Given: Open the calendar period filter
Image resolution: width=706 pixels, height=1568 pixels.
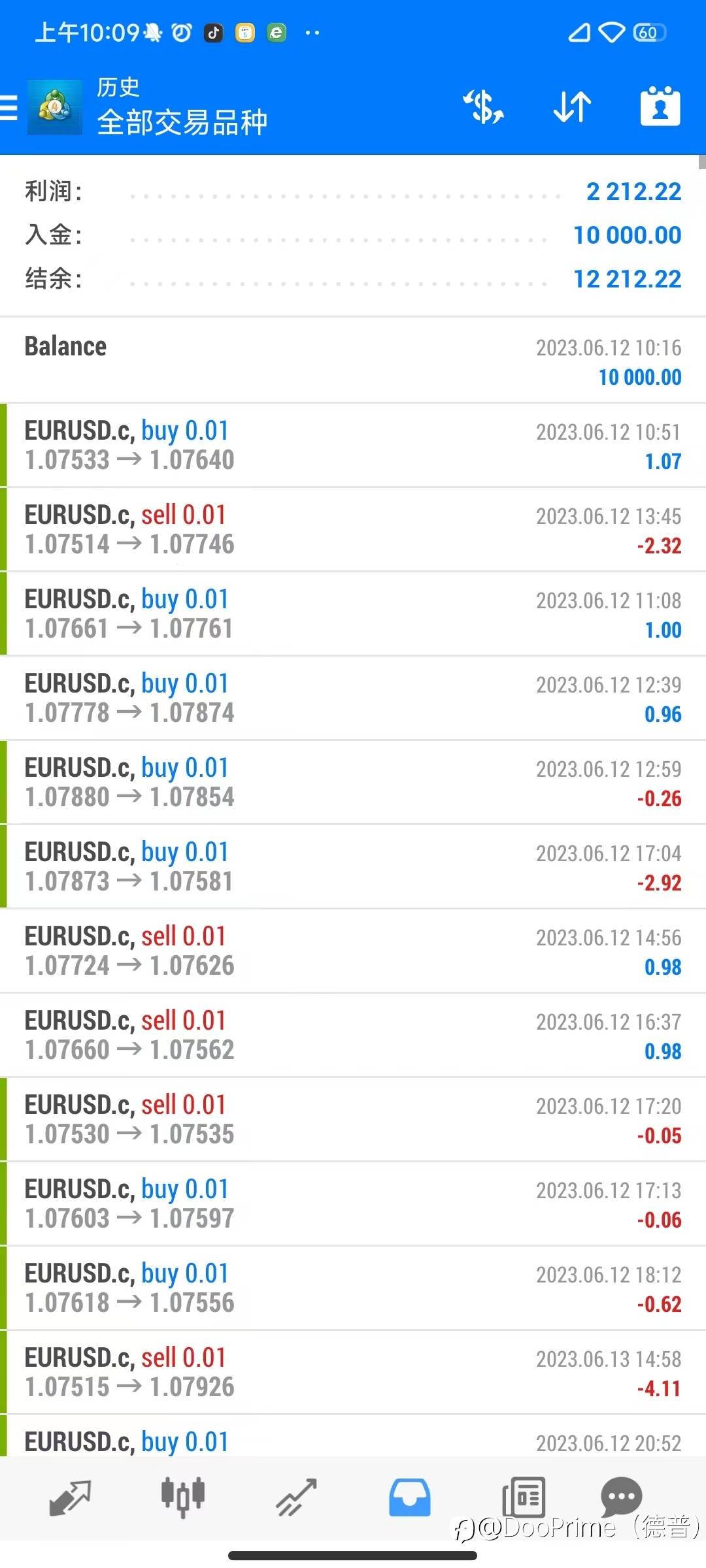Looking at the screenshot, I should tap(660, 106).
